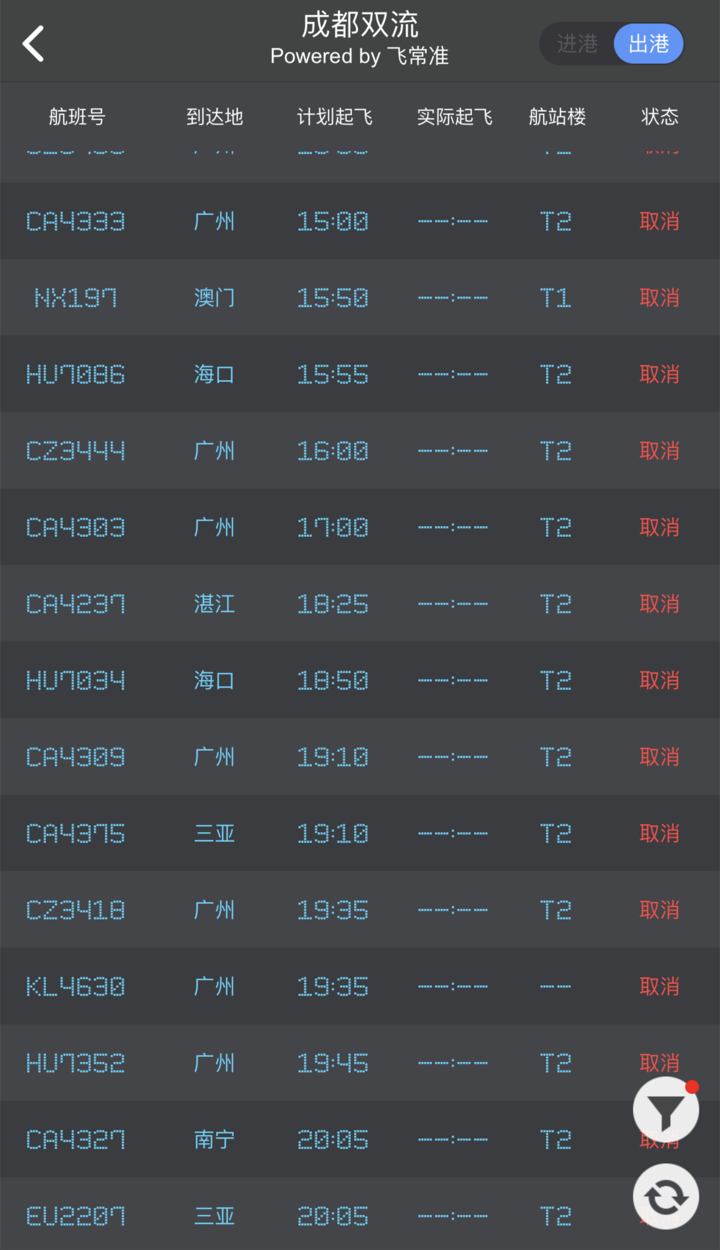Go back using the top-left arrow
This screenshot has height=1250, width=720.
coord(34,44)
